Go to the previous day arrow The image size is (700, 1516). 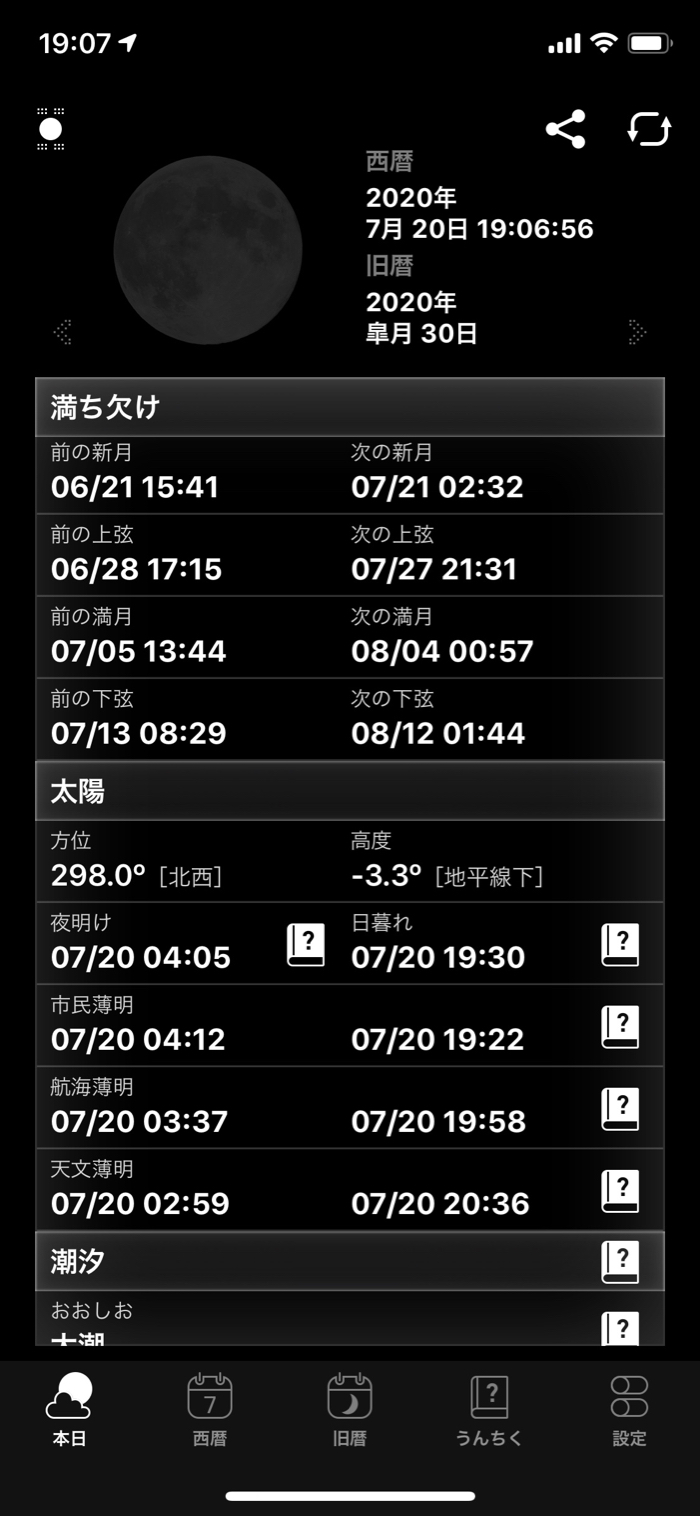pyautogui.click(x=63, y=331)
